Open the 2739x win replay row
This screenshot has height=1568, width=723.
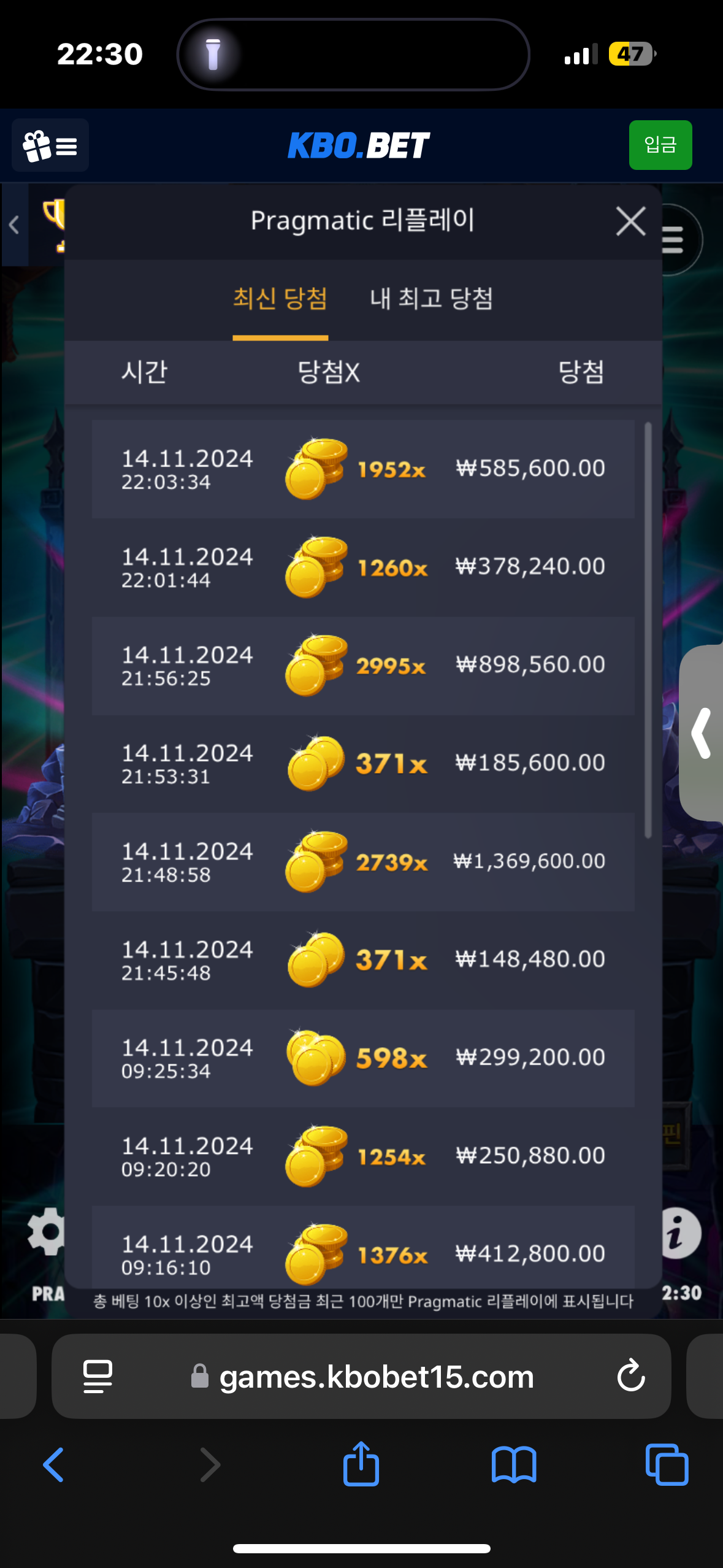(x=363, y=862)
